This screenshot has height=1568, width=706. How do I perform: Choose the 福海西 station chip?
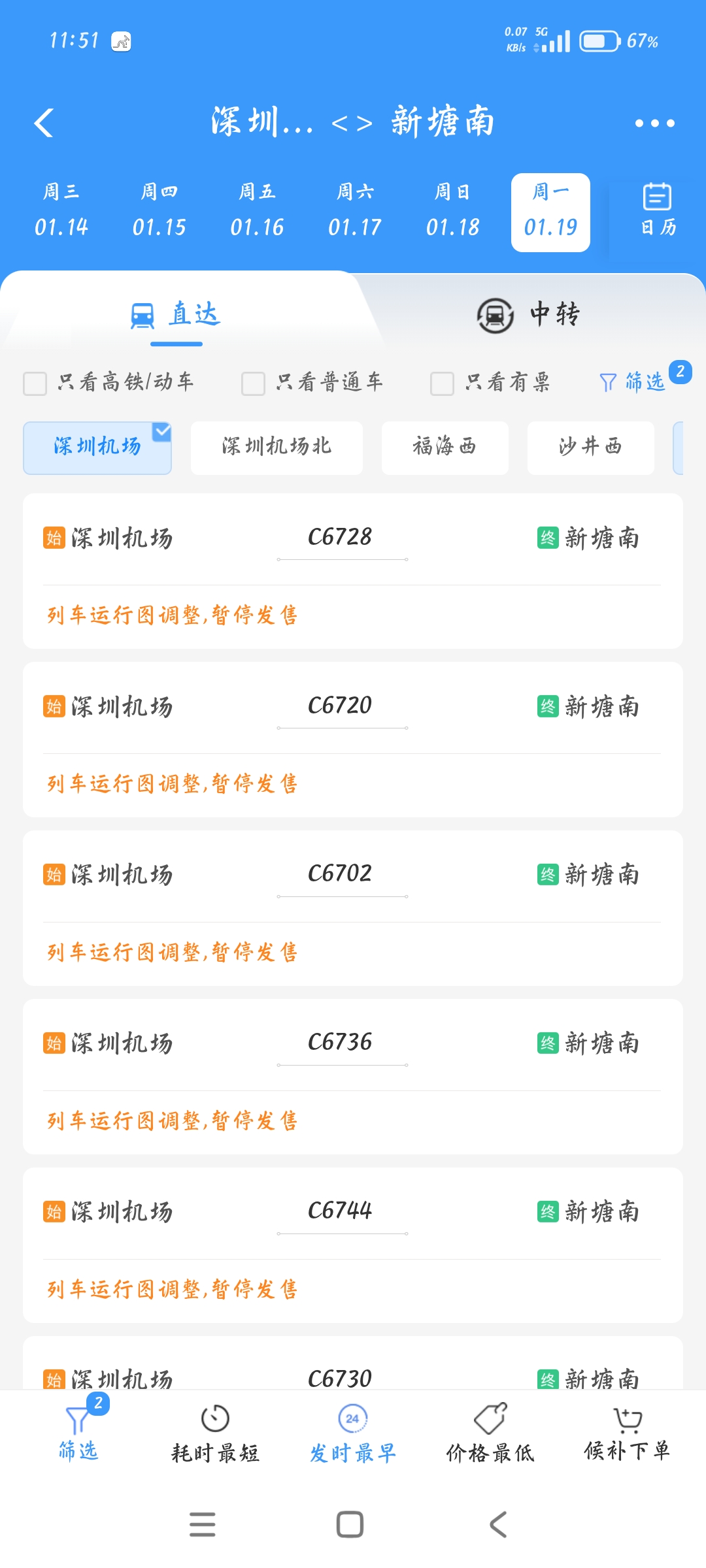pyautogui.click(x=445, y=448)
